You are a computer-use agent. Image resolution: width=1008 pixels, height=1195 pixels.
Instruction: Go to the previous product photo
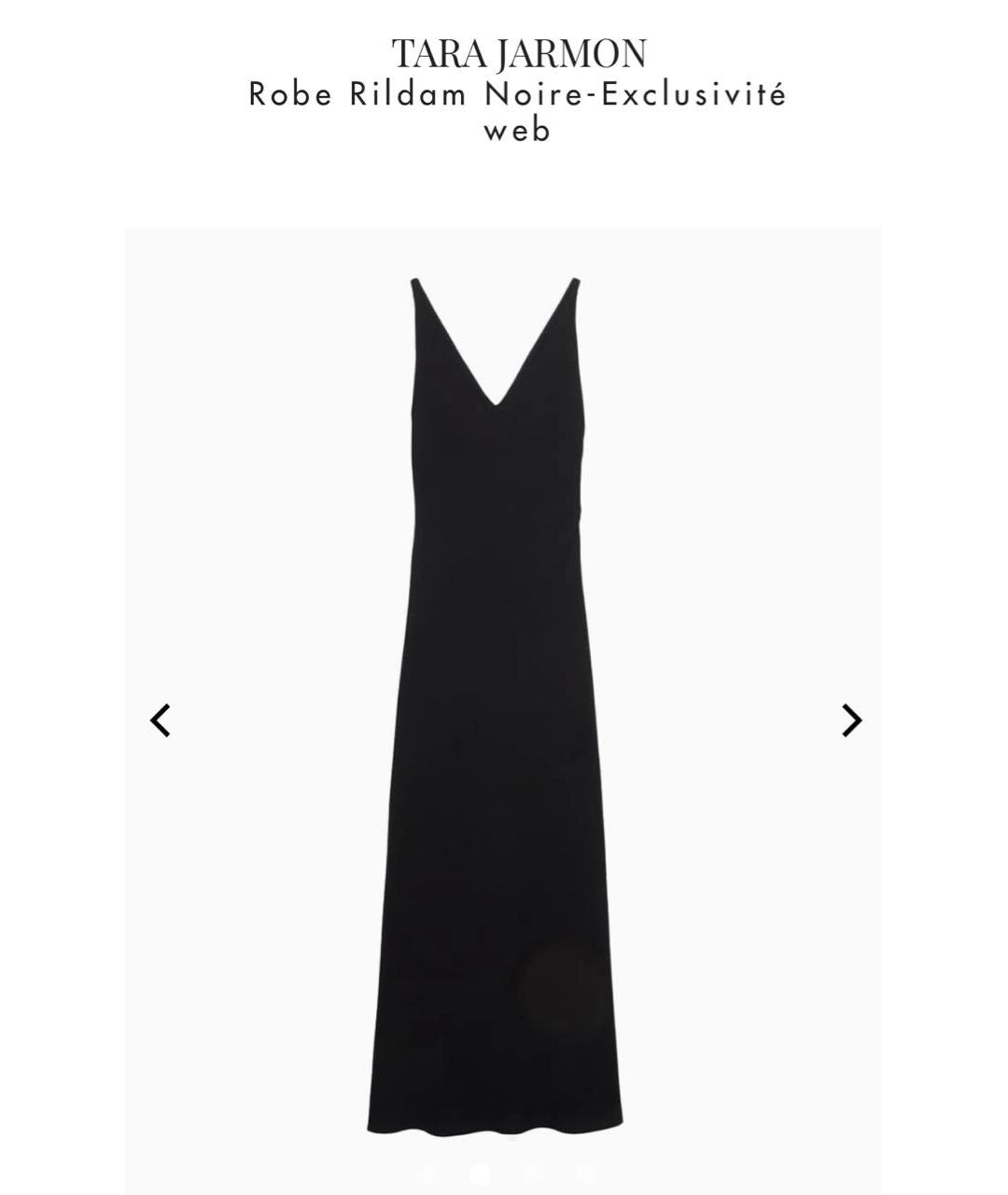coord(161,720)
